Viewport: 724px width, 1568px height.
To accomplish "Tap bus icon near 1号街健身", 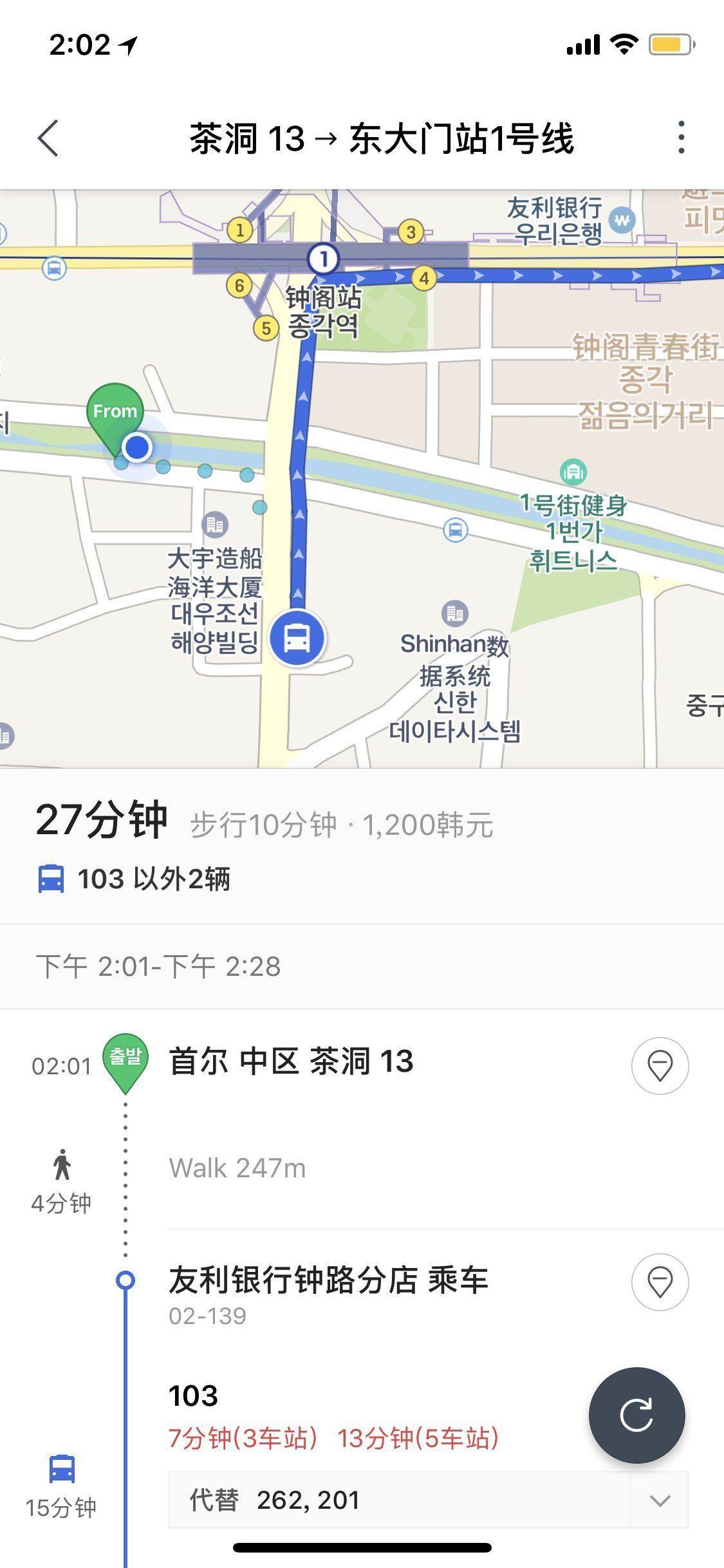I will (x=457, y=528).
